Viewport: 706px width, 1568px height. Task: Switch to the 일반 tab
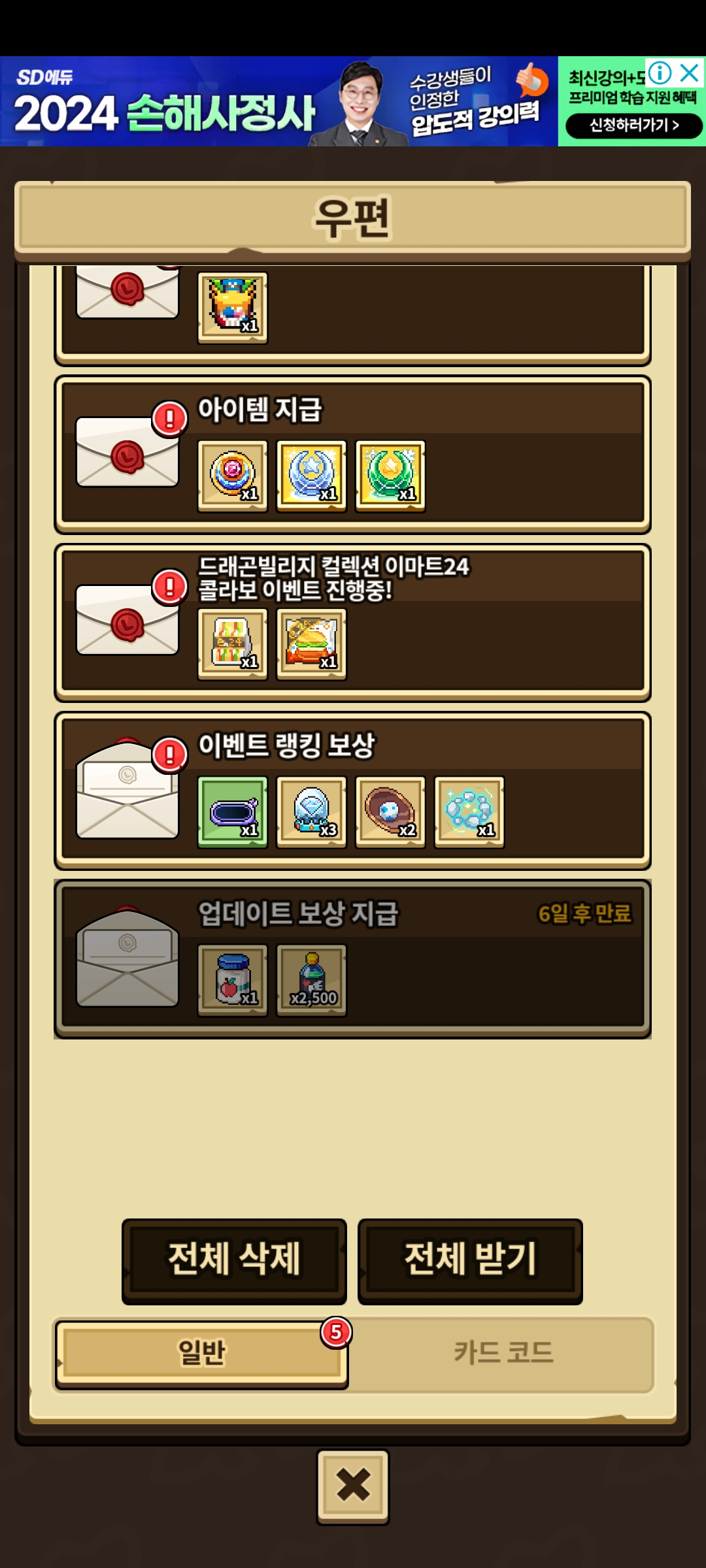pos(201,1353)
